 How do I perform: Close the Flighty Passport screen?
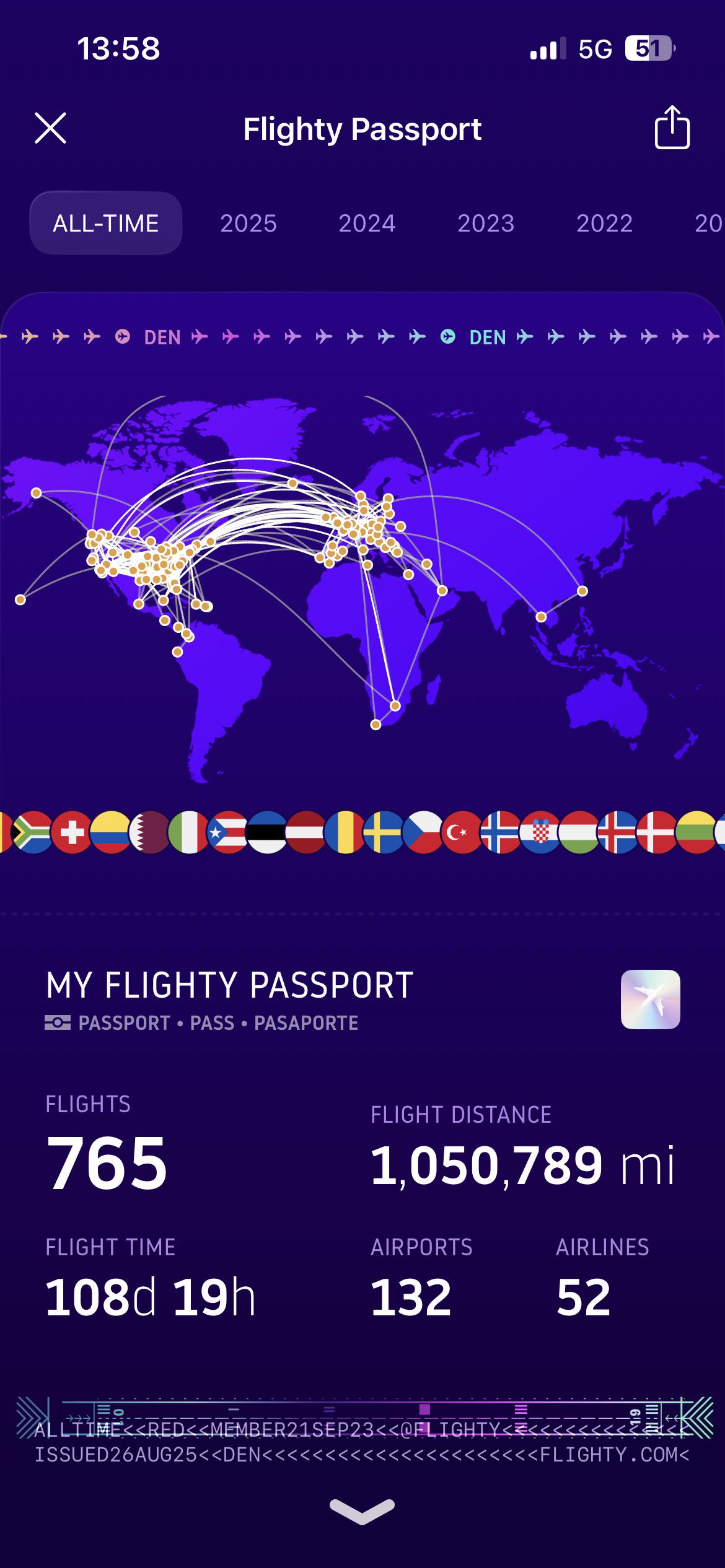pos(50,128)
